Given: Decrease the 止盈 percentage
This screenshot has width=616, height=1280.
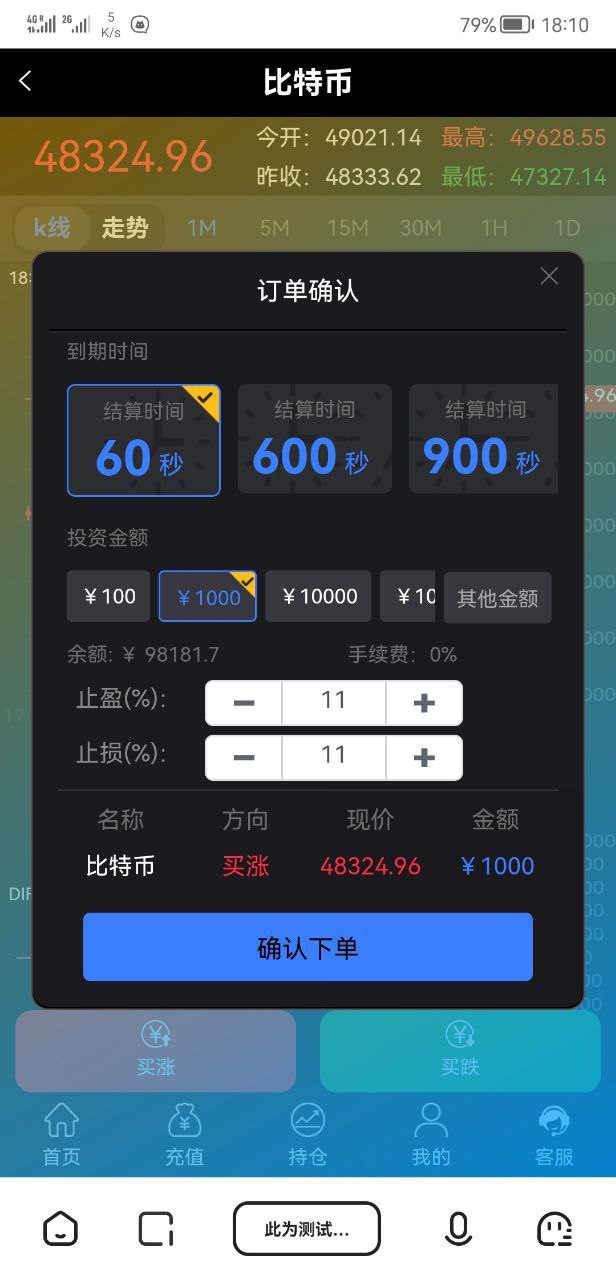Looking at the screenshot, I should 244,703.
